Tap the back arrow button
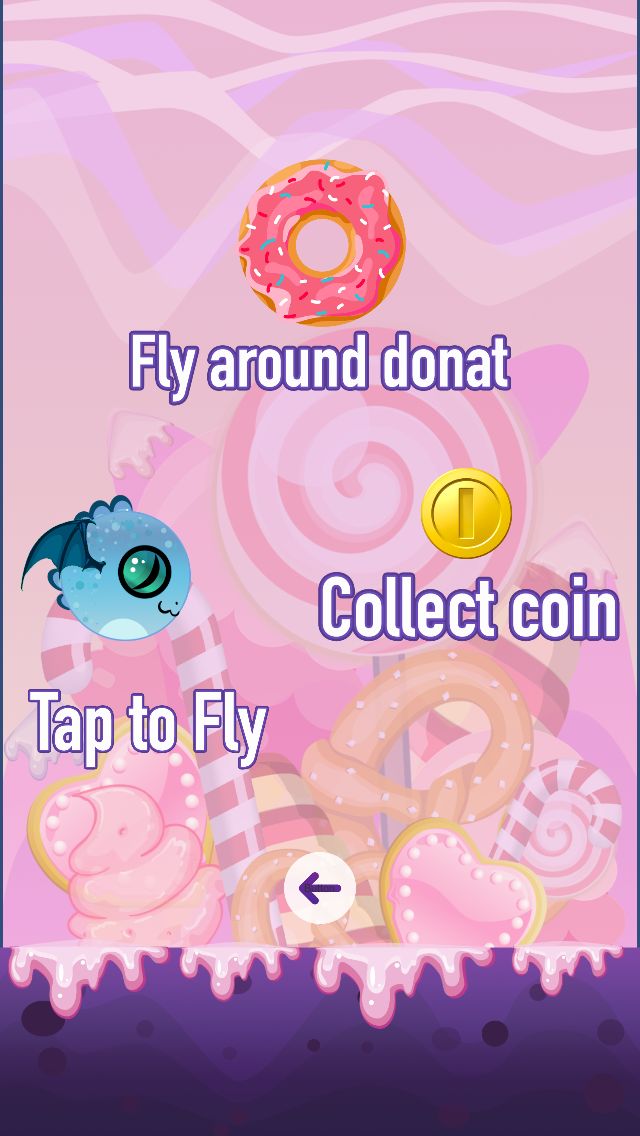Image resolution: width=640 pixels, height=1136 pixels. pos(320,888)
